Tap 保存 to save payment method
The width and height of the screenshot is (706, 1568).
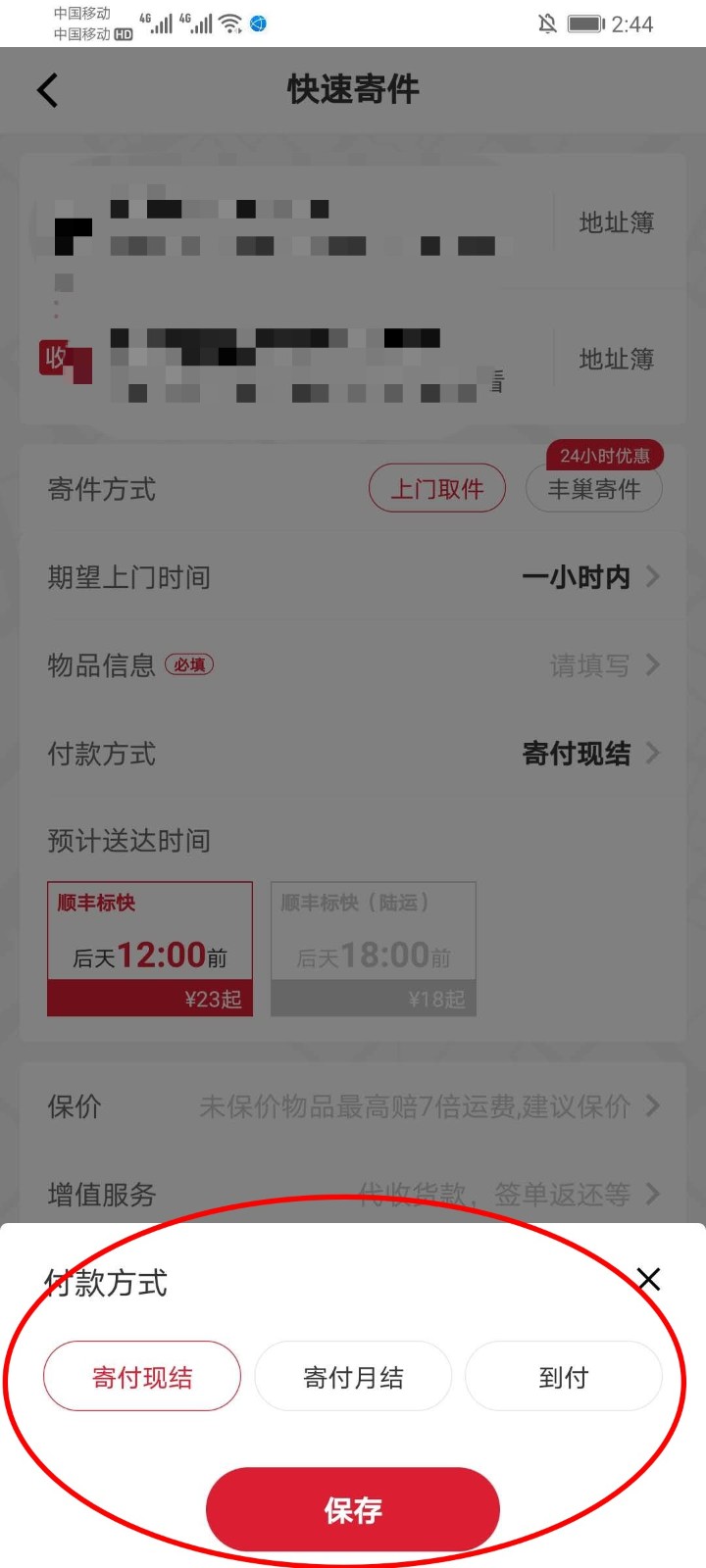pos(352,1510)
